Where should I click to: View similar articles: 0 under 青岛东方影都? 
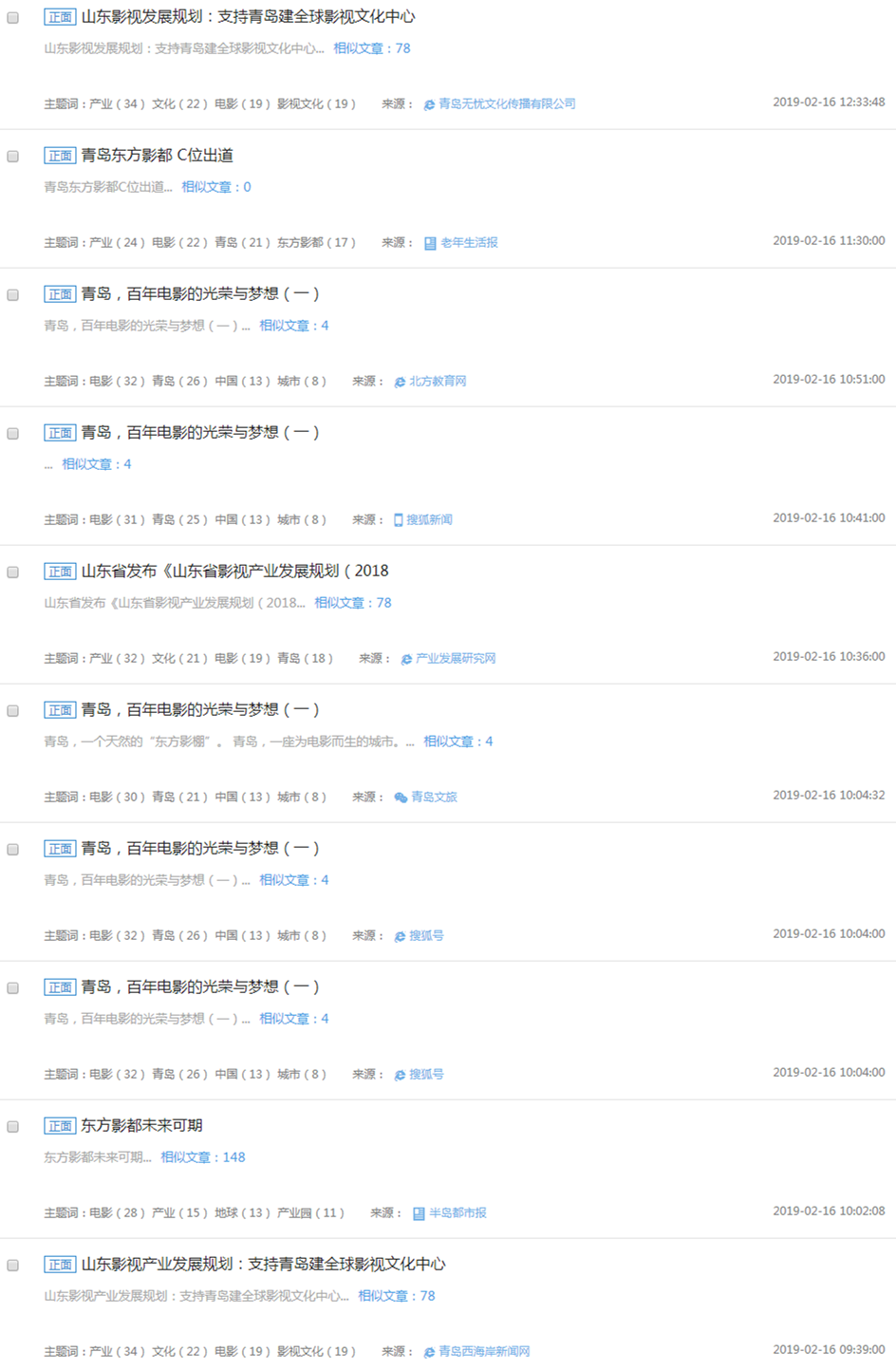216,187
